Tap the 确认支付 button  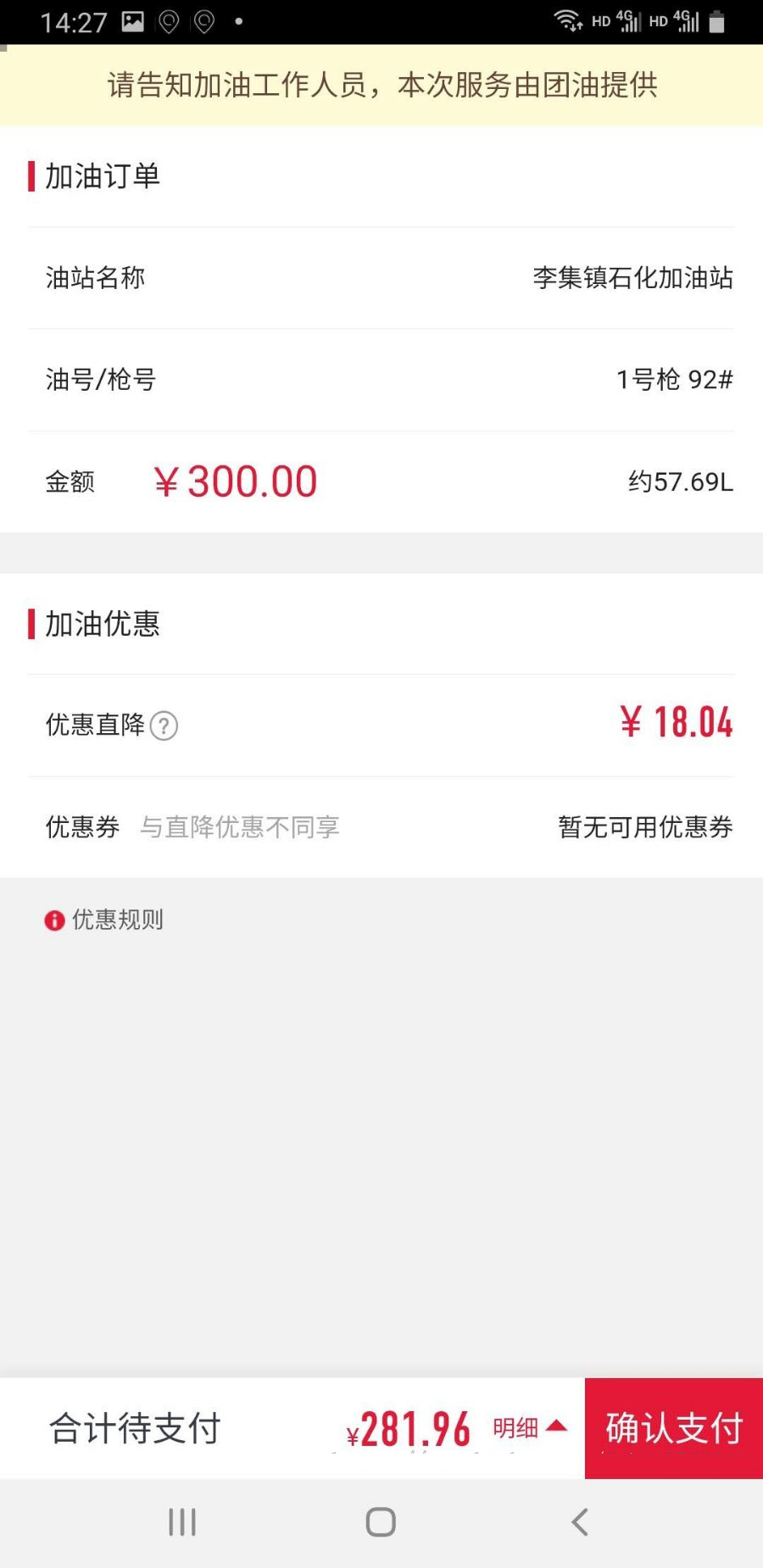coord(673,1428)
